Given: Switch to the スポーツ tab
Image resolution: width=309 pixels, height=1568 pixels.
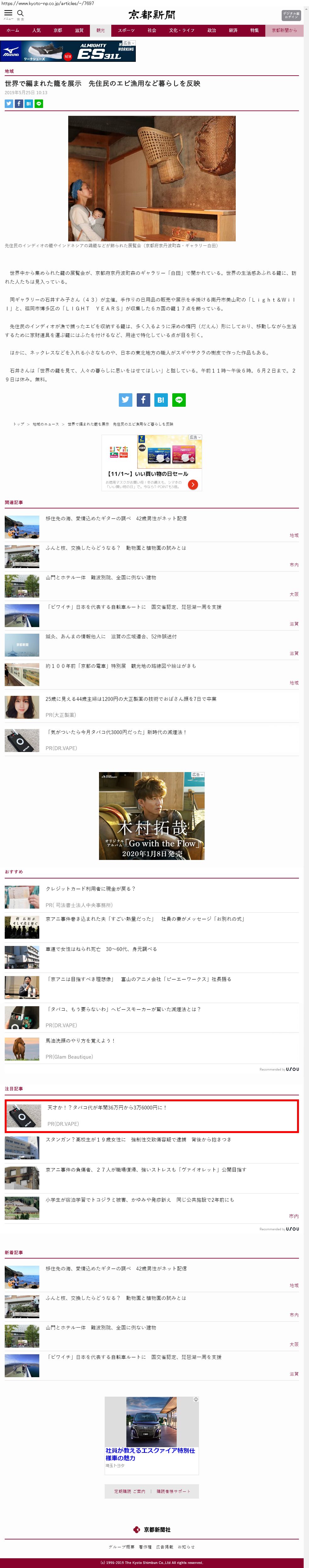Looking at the screenshot, I should coord(126,30).
